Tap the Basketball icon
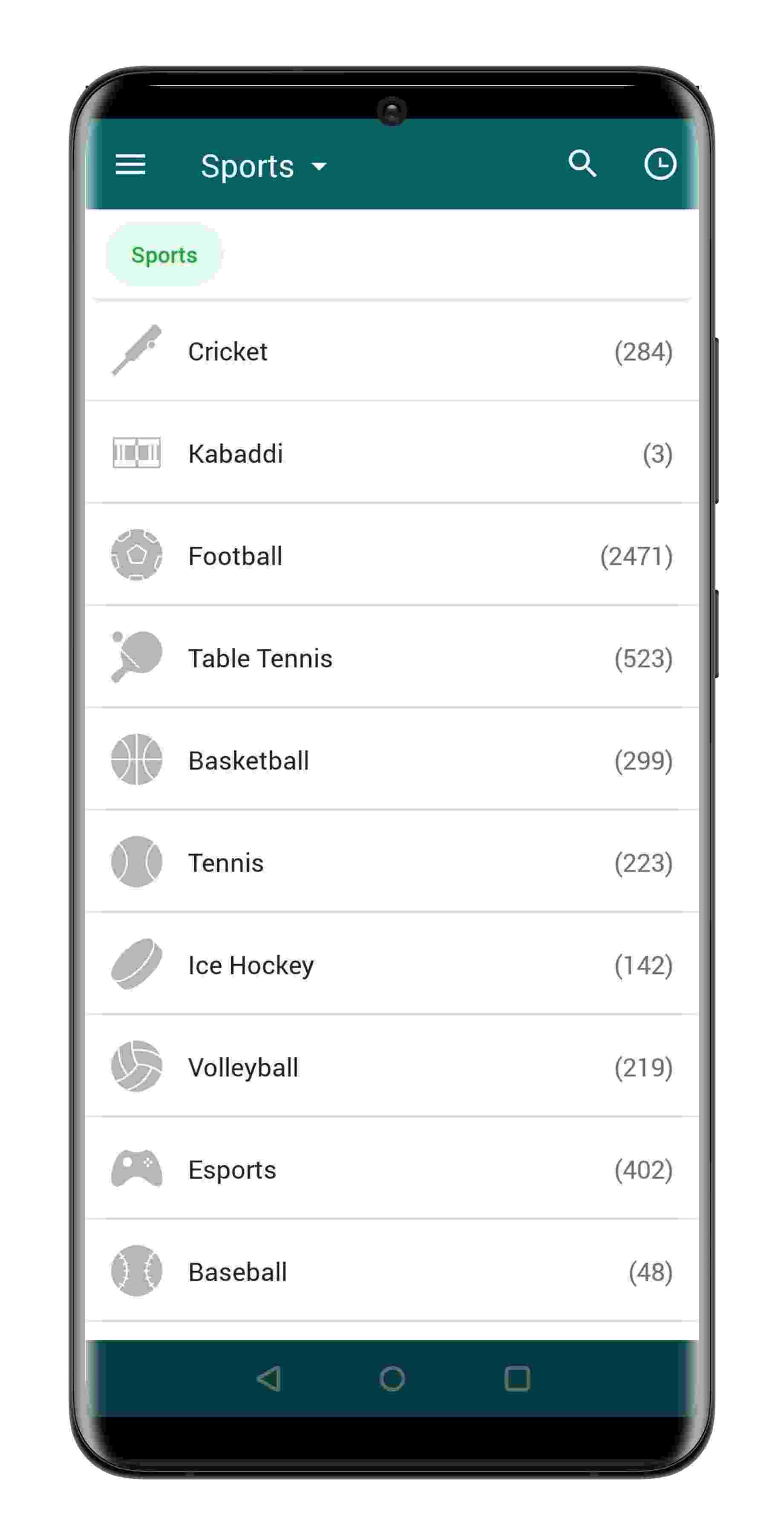The width and height of the screenshot is (784, 1534). 136,760
